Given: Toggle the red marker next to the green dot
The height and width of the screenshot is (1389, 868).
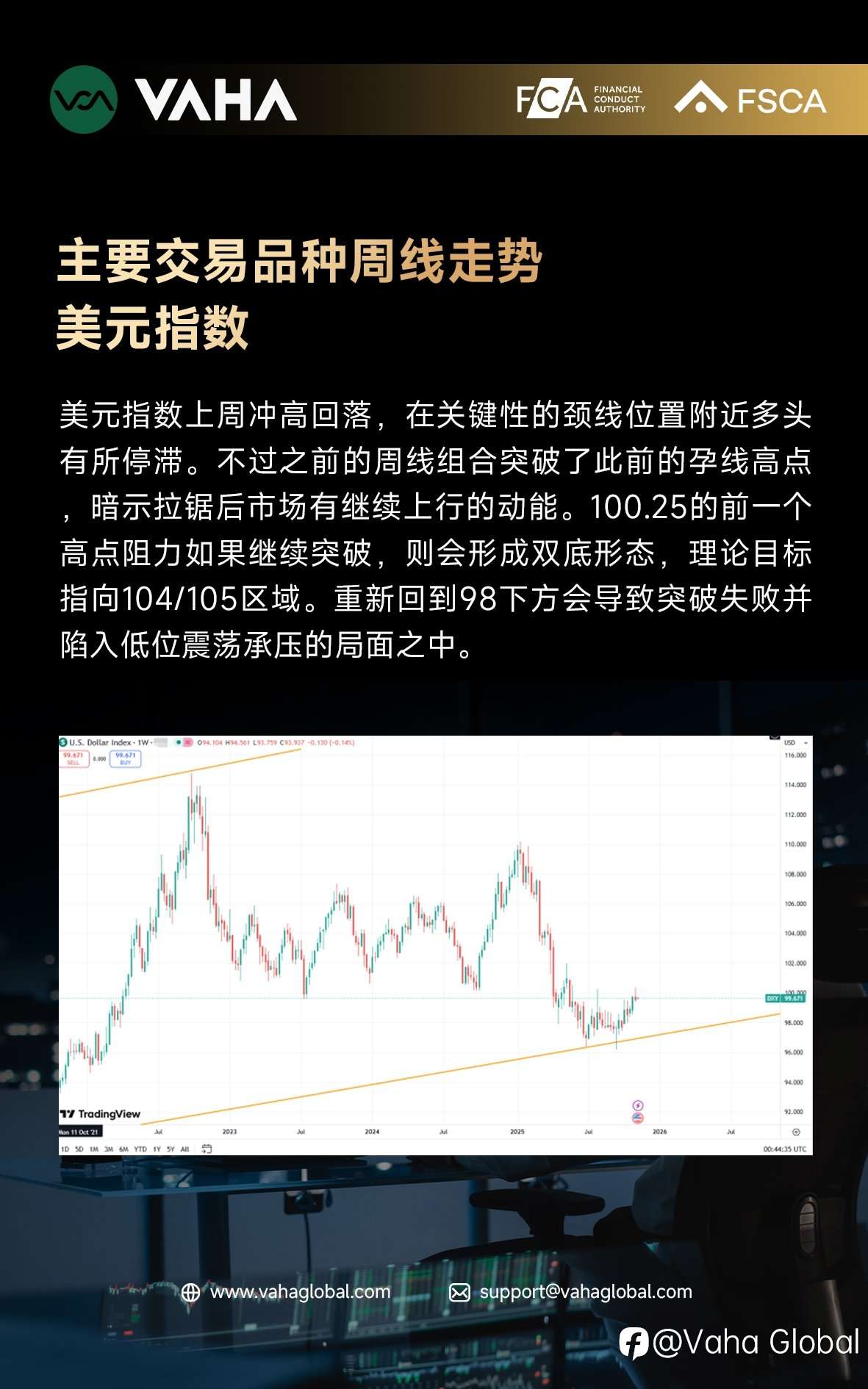Looking at the screenshot, I should 187,742.
